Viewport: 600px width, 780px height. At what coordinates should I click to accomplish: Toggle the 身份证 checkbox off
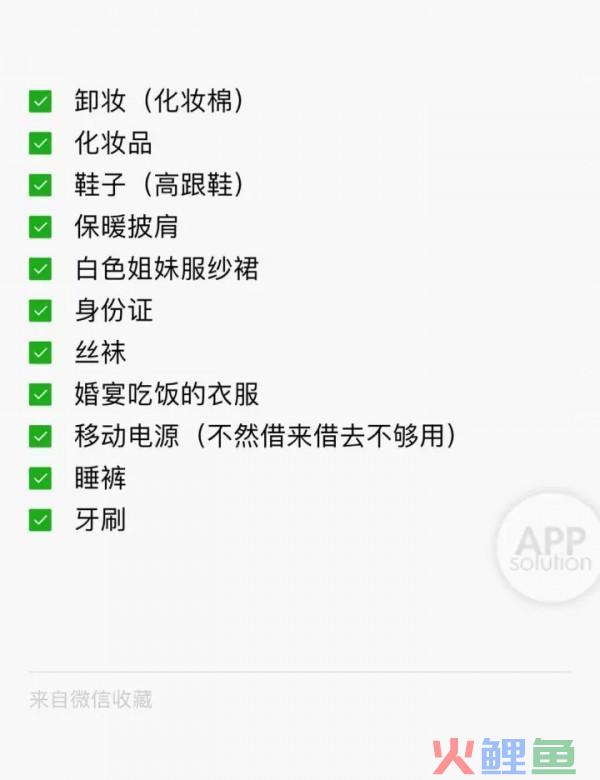pos(40,311)
